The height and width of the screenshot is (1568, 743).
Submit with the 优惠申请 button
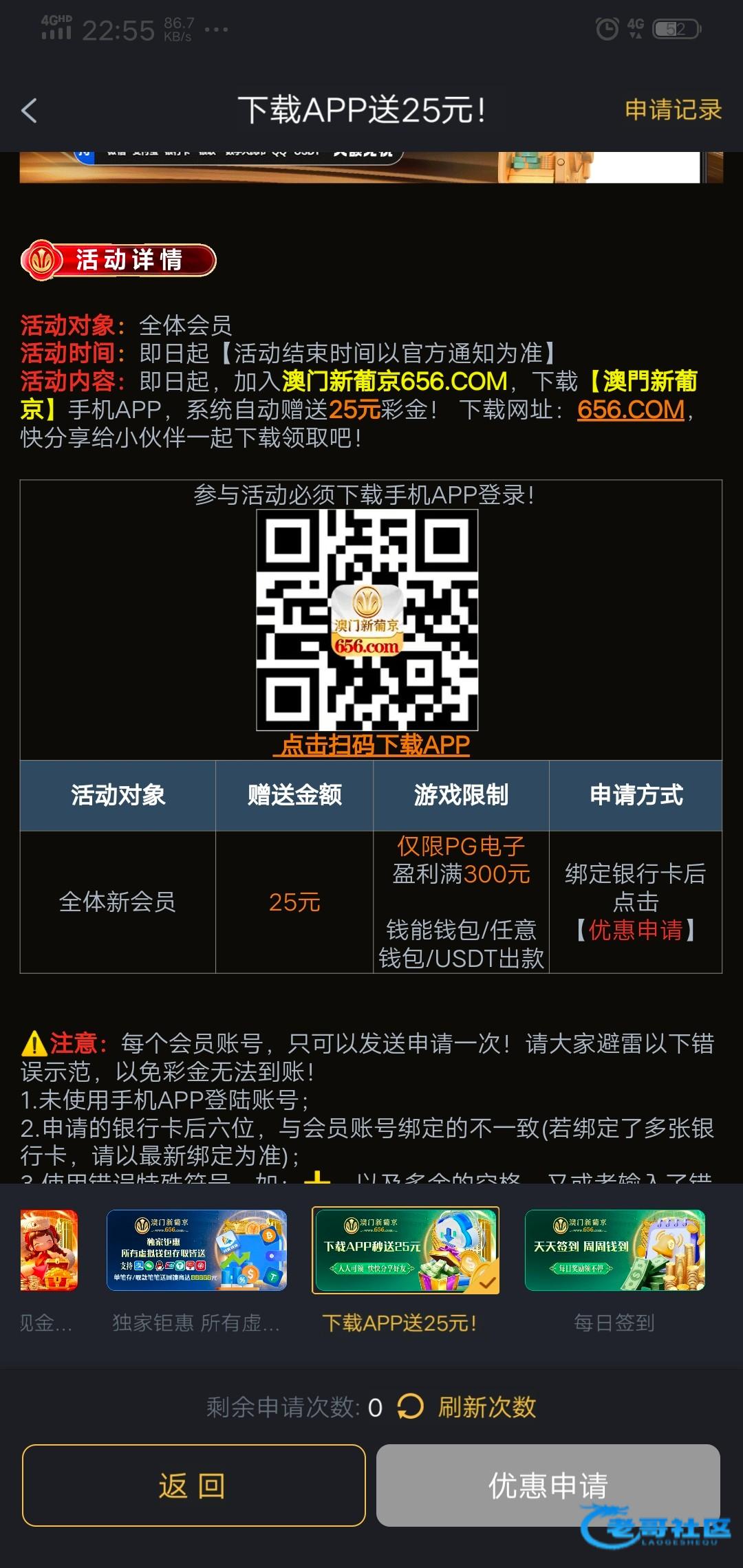pos(548,1485)
